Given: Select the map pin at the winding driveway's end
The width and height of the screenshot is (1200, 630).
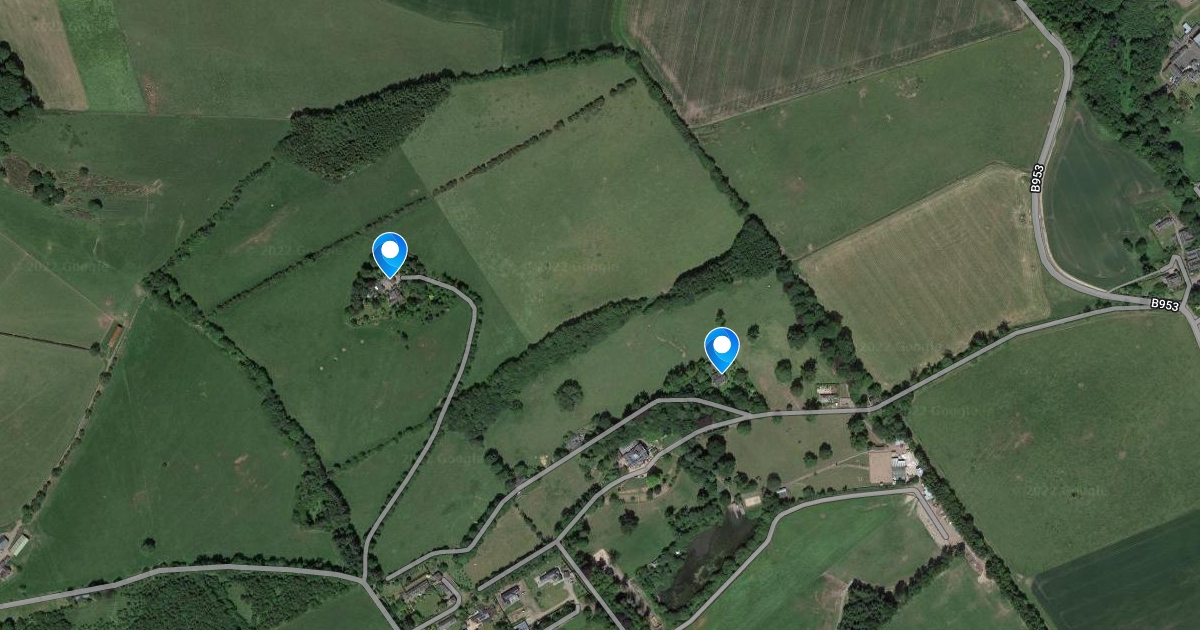Looking at the screenshot, I should pos(389,252).
